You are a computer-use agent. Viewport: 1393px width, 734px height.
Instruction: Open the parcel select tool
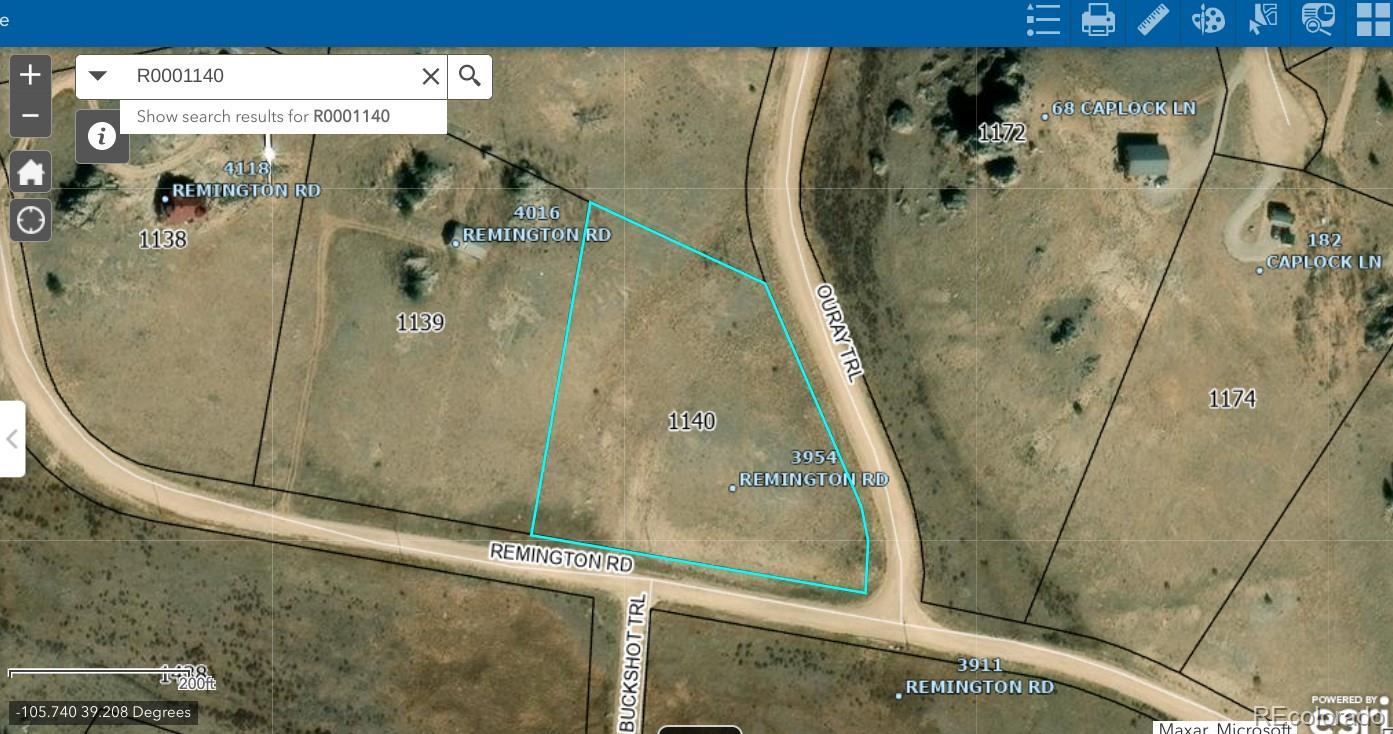coord(1263,20)
